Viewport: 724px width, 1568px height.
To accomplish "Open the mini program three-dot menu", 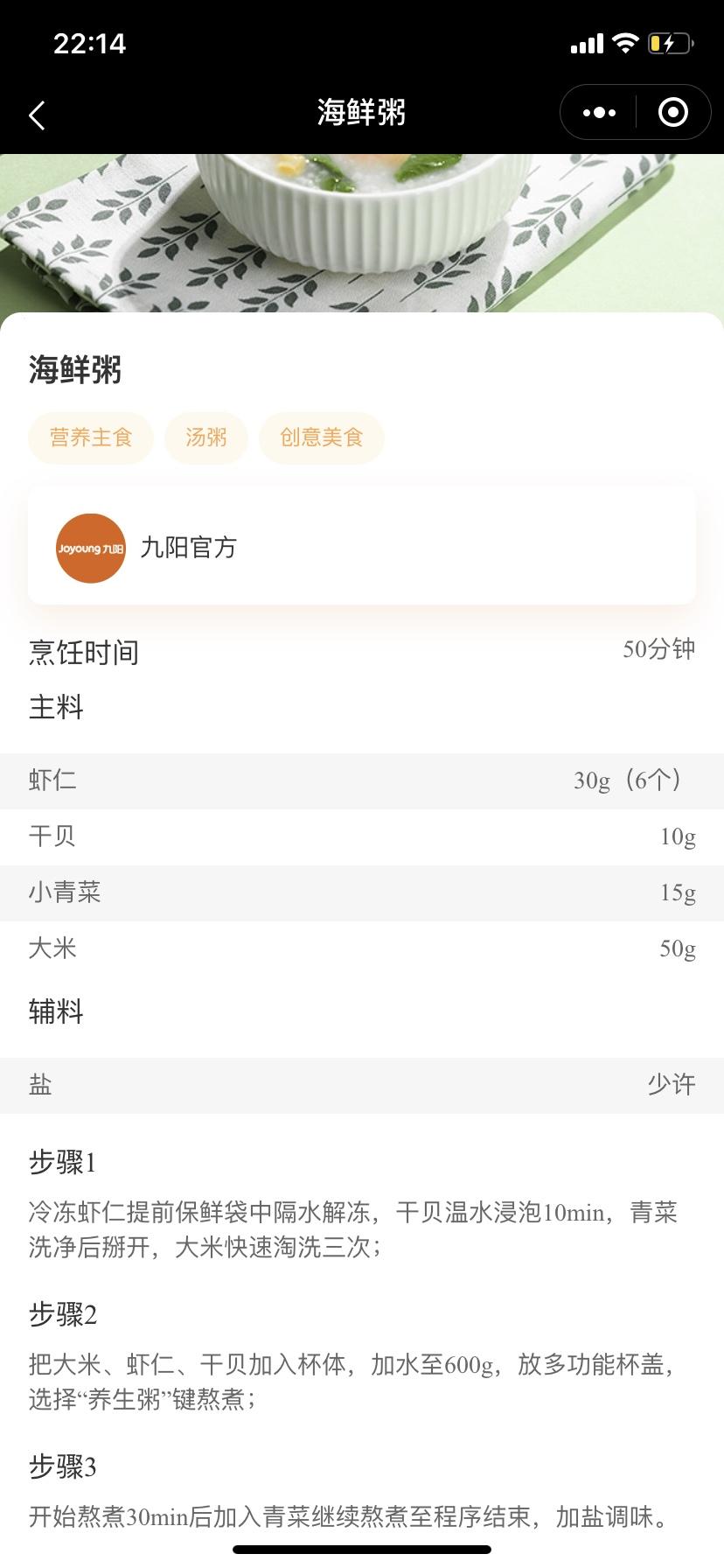I will pyautogui.click(x=599, y=113).
